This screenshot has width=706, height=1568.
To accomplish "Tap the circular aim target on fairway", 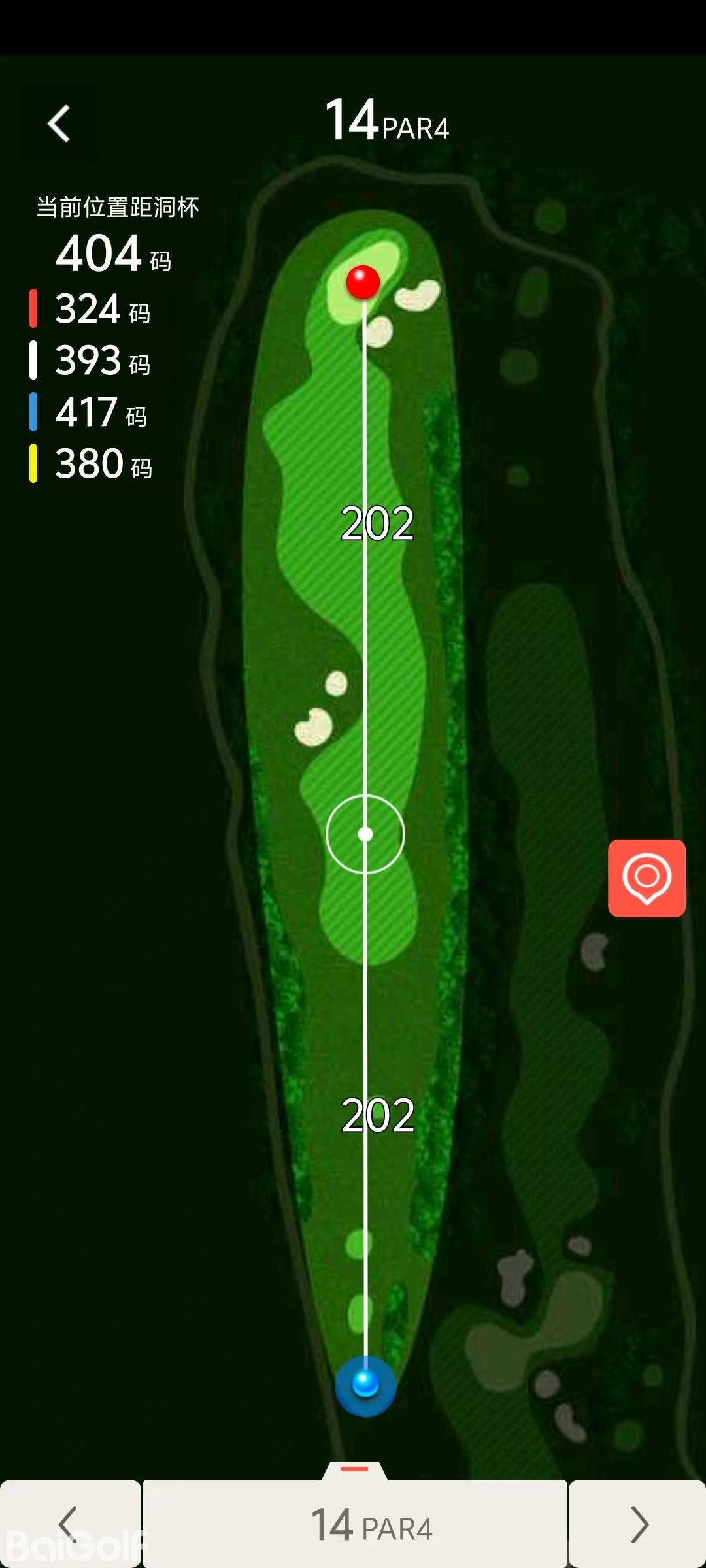I will pos(365,834).
